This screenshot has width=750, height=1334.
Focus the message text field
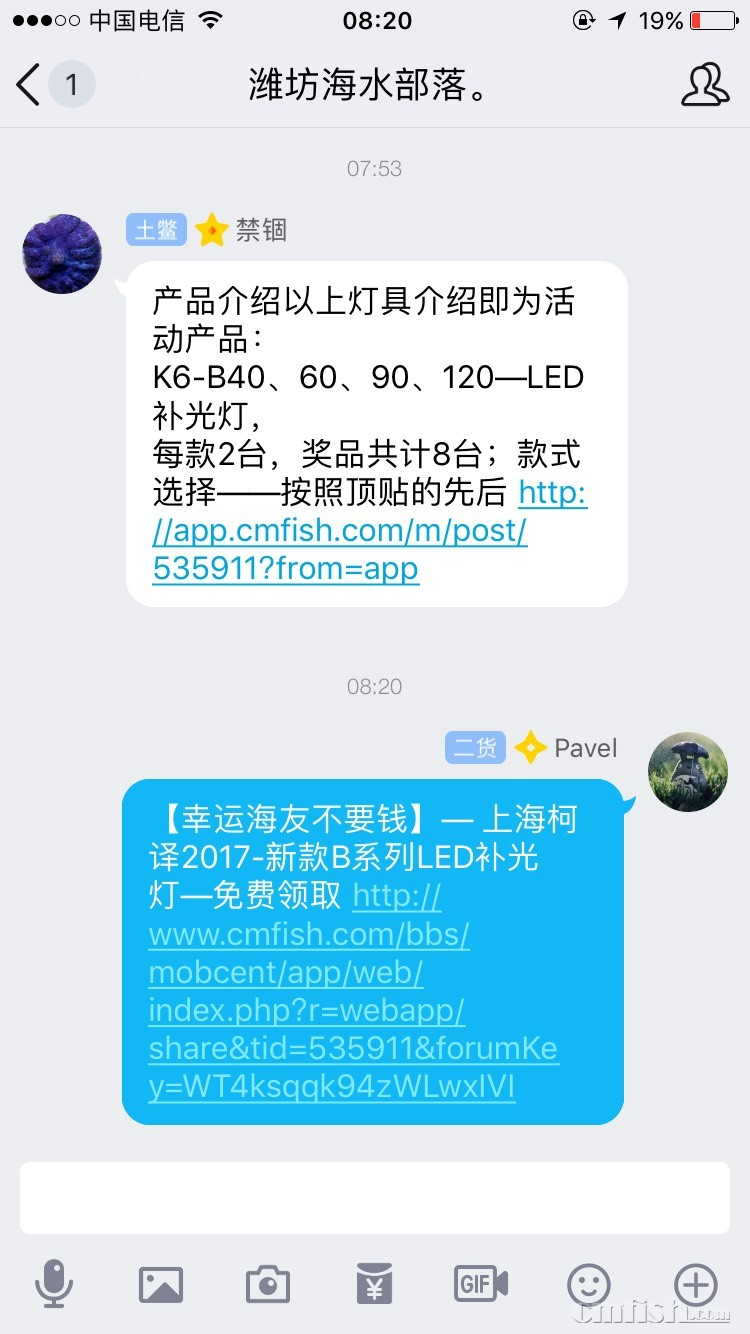374,1197
